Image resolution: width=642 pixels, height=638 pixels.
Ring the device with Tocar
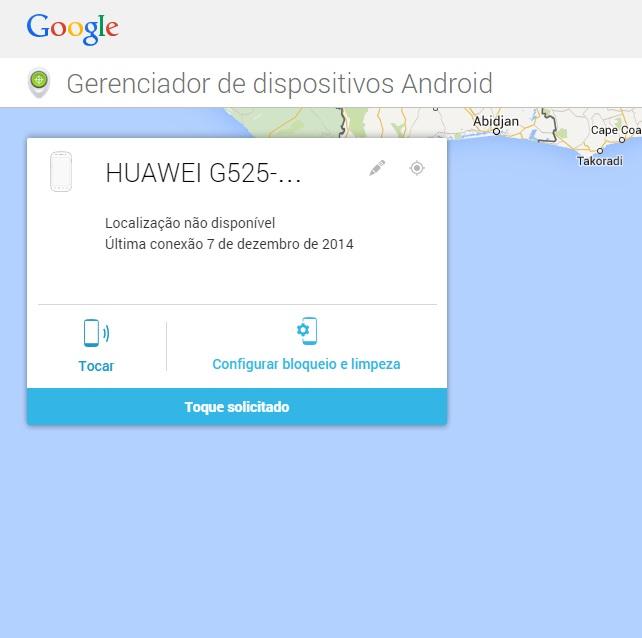point(96,345)
